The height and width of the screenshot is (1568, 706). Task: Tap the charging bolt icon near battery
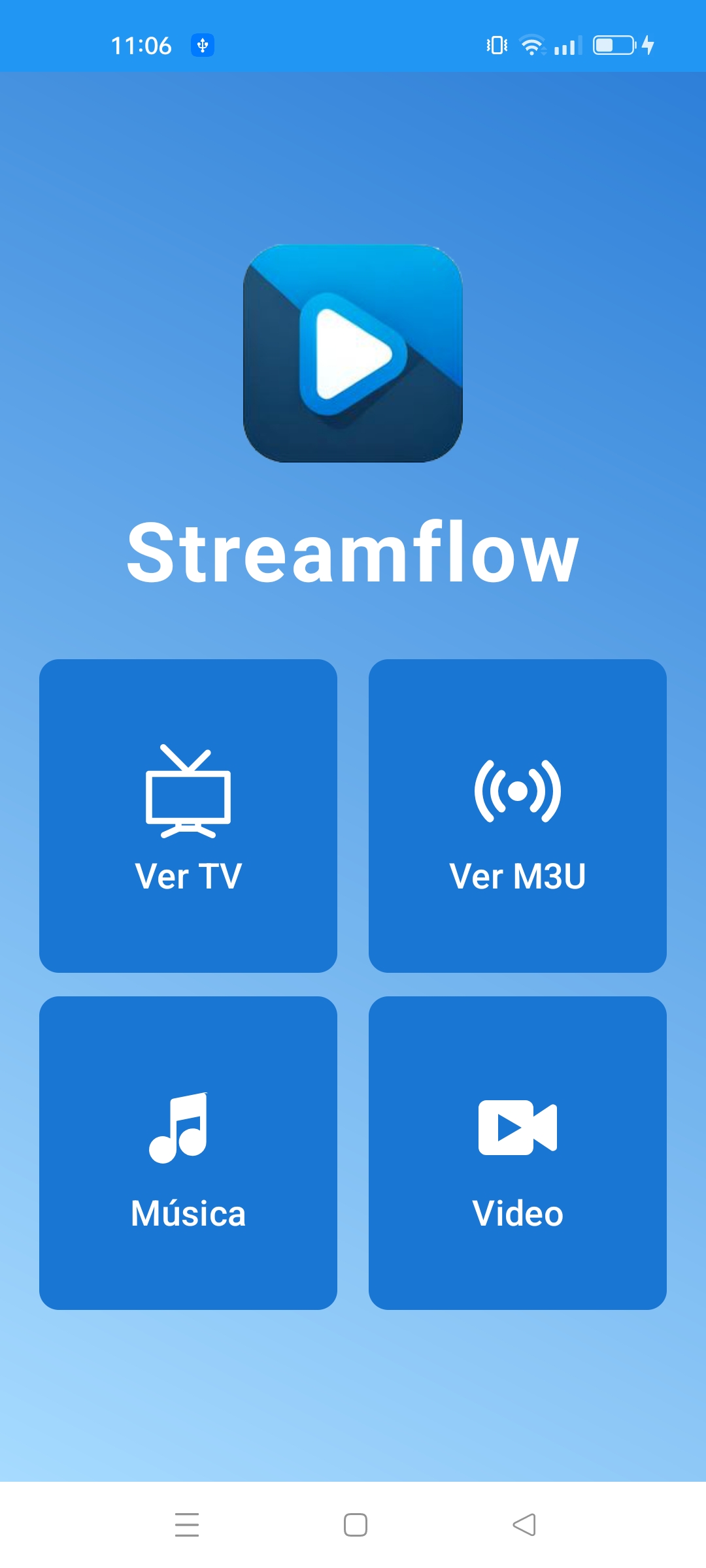tap(647, 44)
